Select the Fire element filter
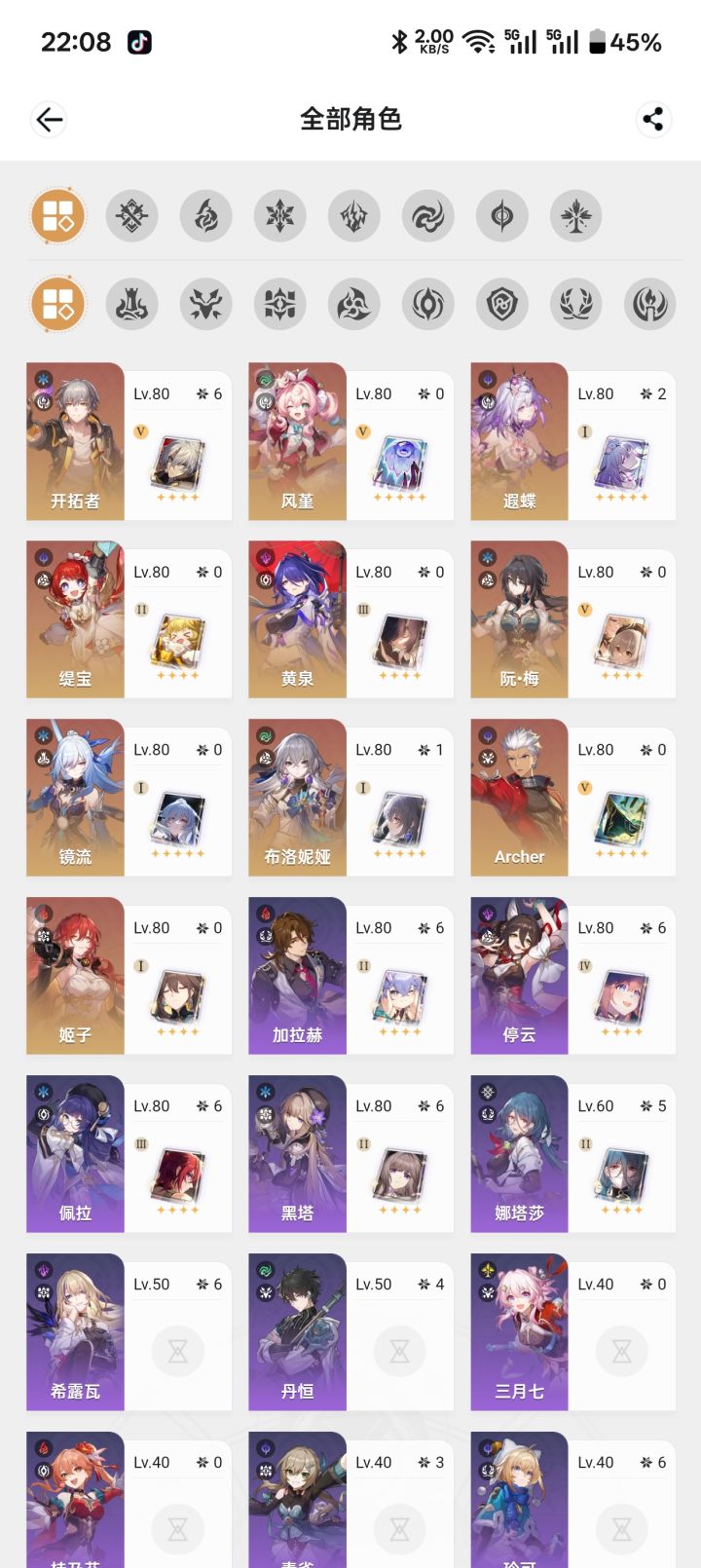 (205, 215)
